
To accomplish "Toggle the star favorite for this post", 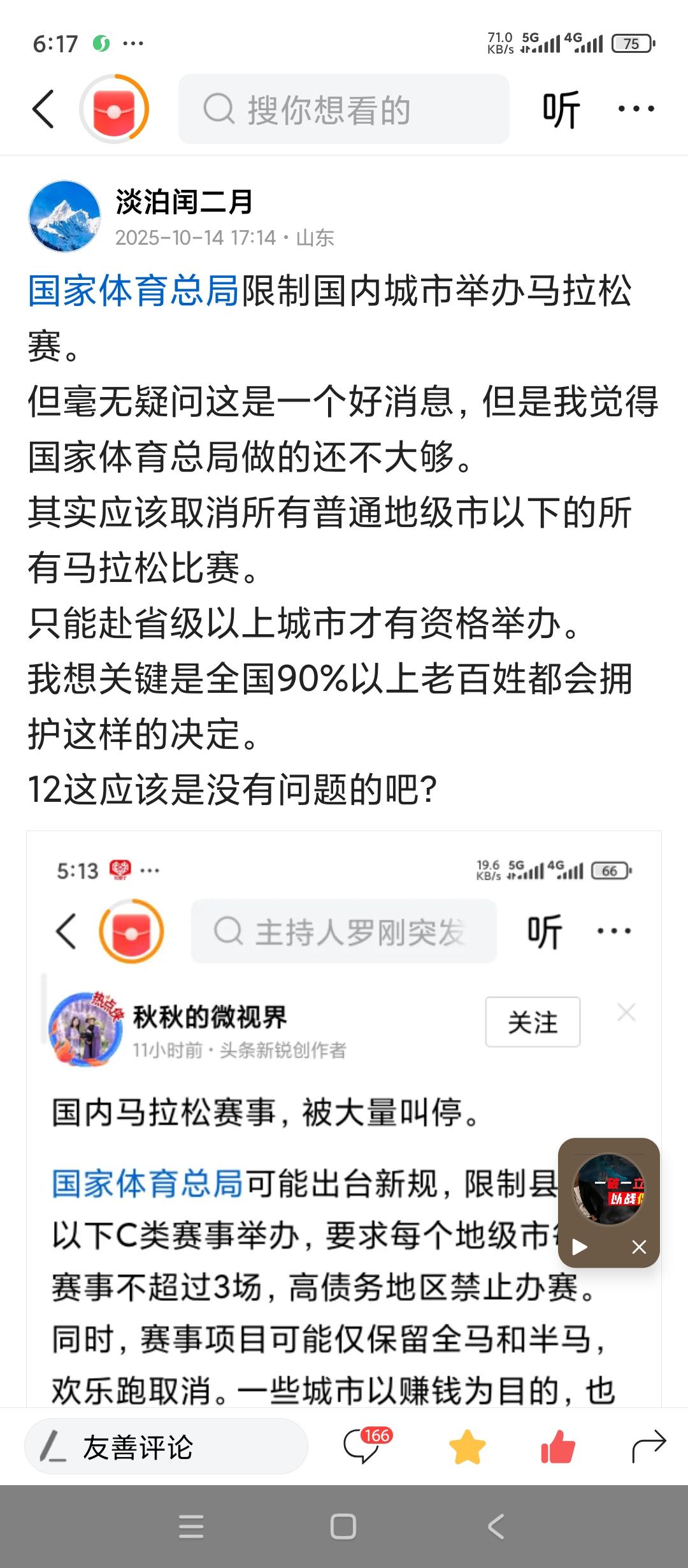I will [467, 1448].
